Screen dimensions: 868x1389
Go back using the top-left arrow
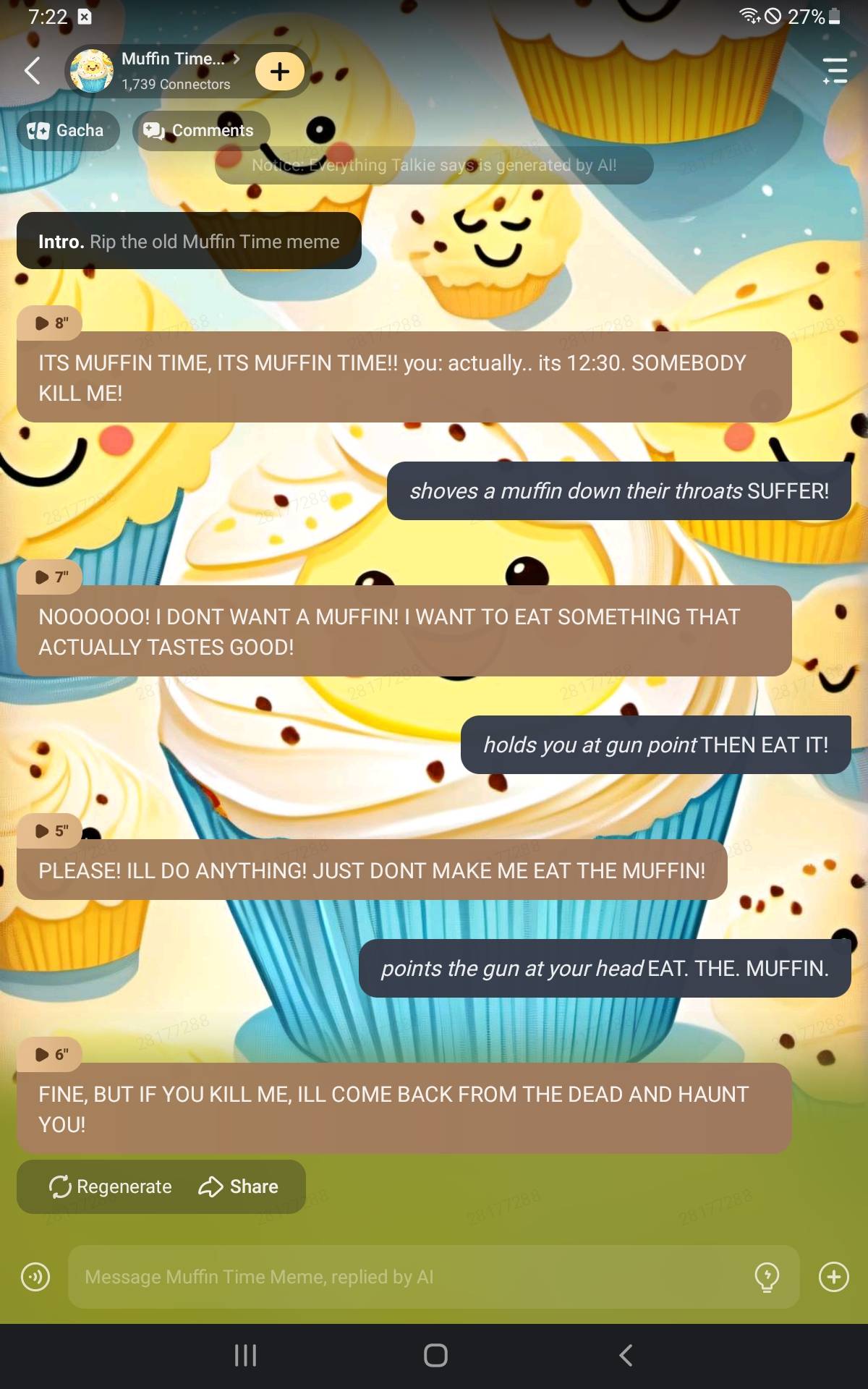pyautogui.click(x=33, y=71)
